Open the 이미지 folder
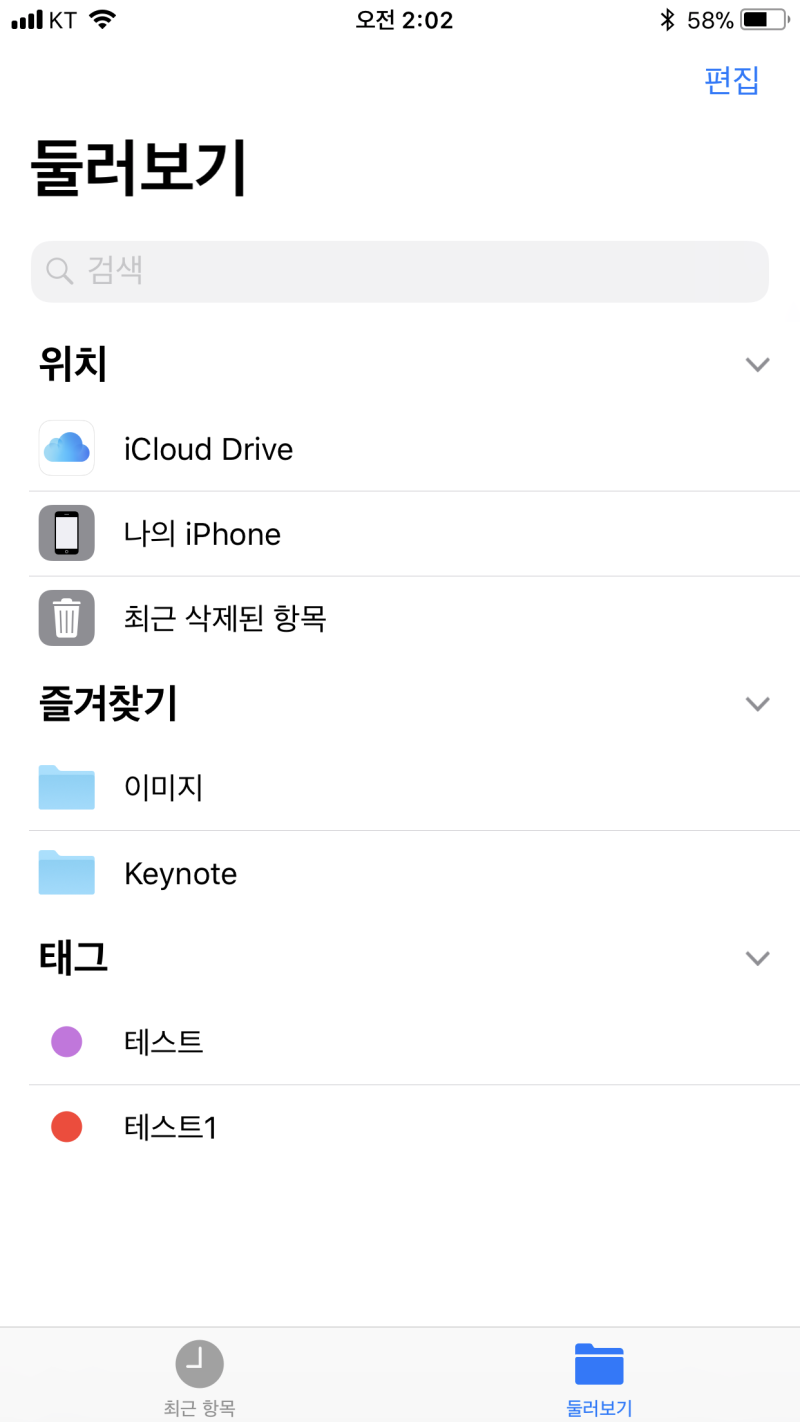 (400, 788)
